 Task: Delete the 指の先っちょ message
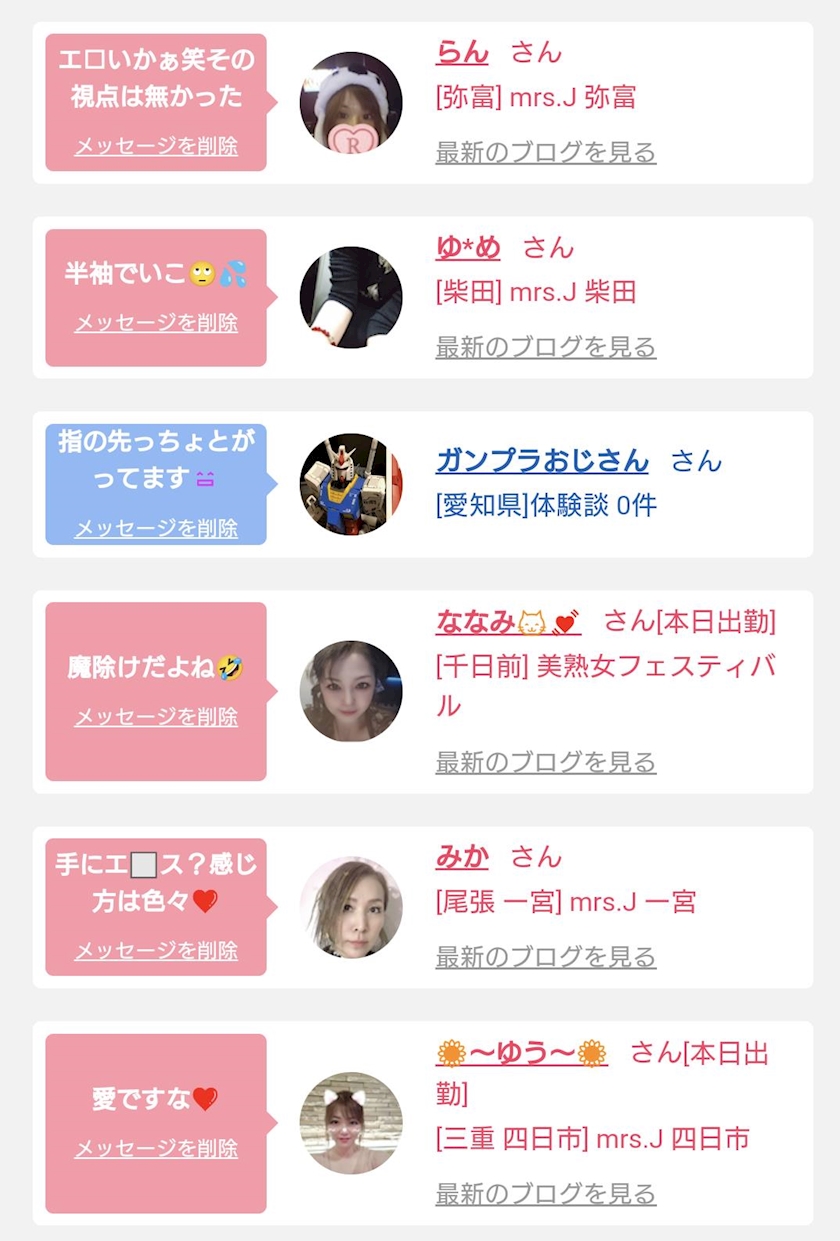coord(156,528)
